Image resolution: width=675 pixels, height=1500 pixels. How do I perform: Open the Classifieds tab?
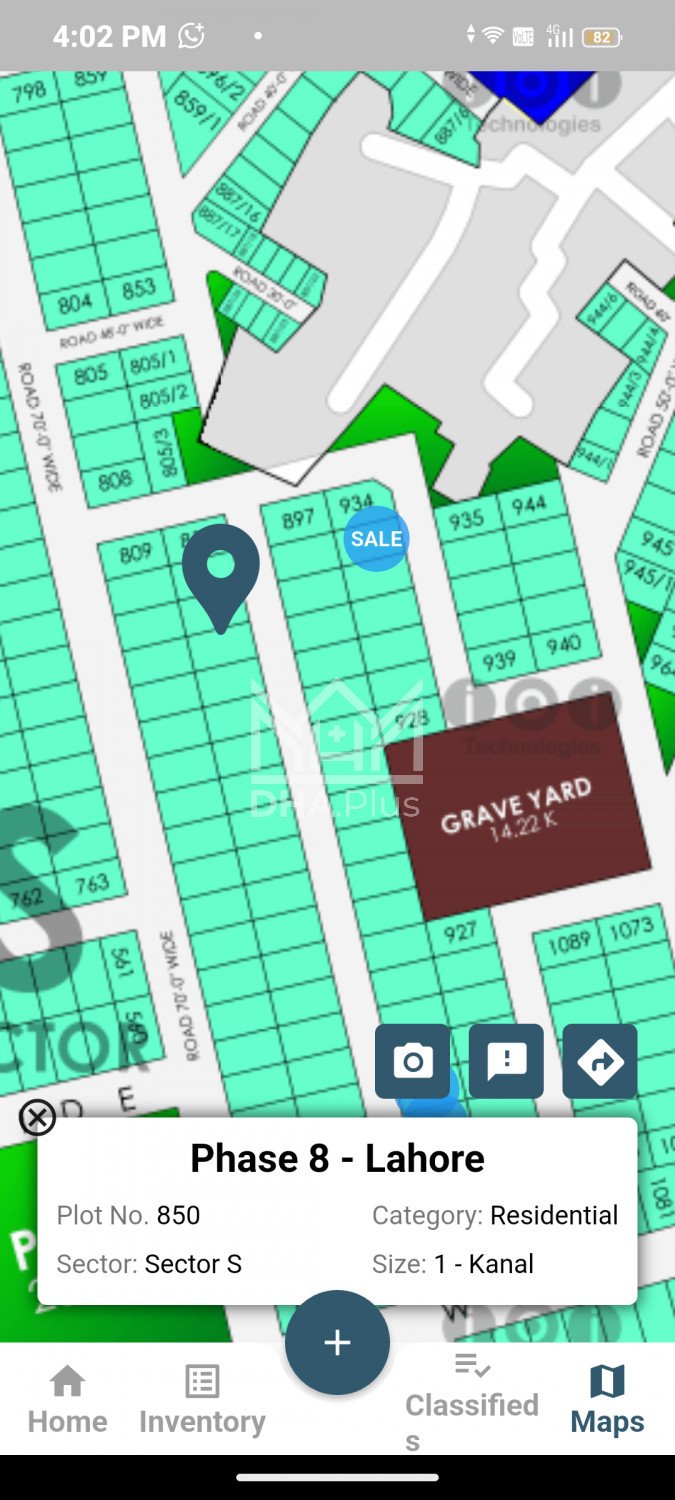(472, 1400)
